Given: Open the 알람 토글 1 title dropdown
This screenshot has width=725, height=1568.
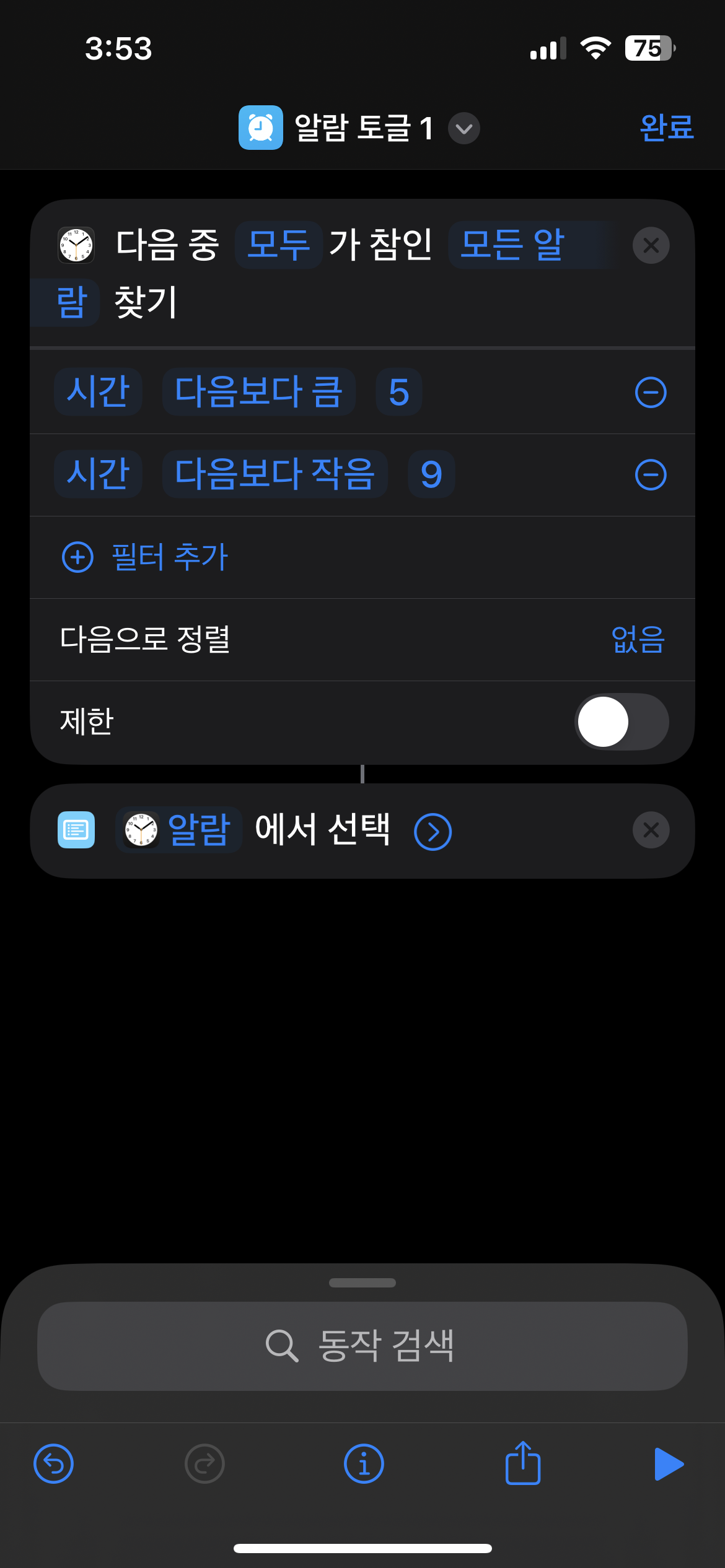Looking at the screenshot, I should click(464, 129).
